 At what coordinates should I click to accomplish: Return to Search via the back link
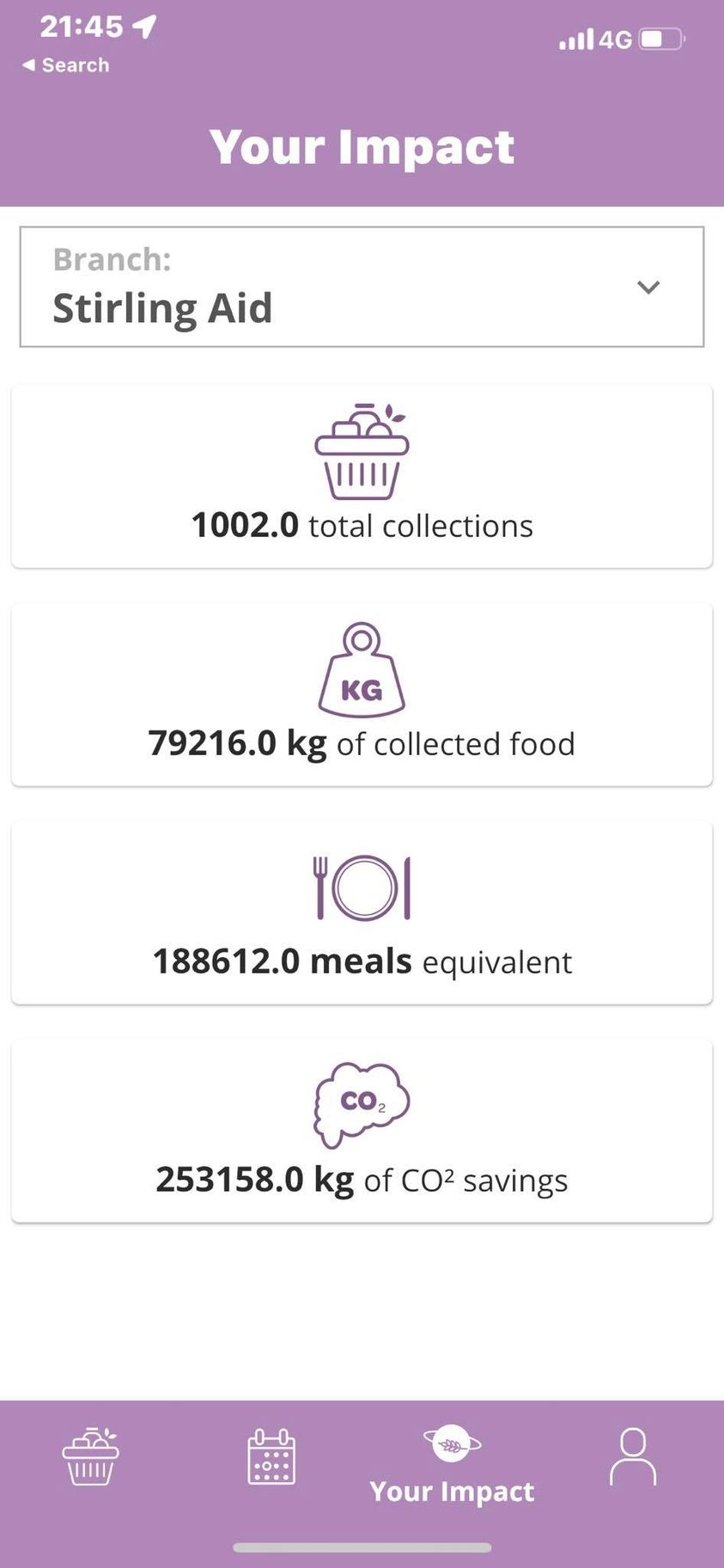(66, 65)
